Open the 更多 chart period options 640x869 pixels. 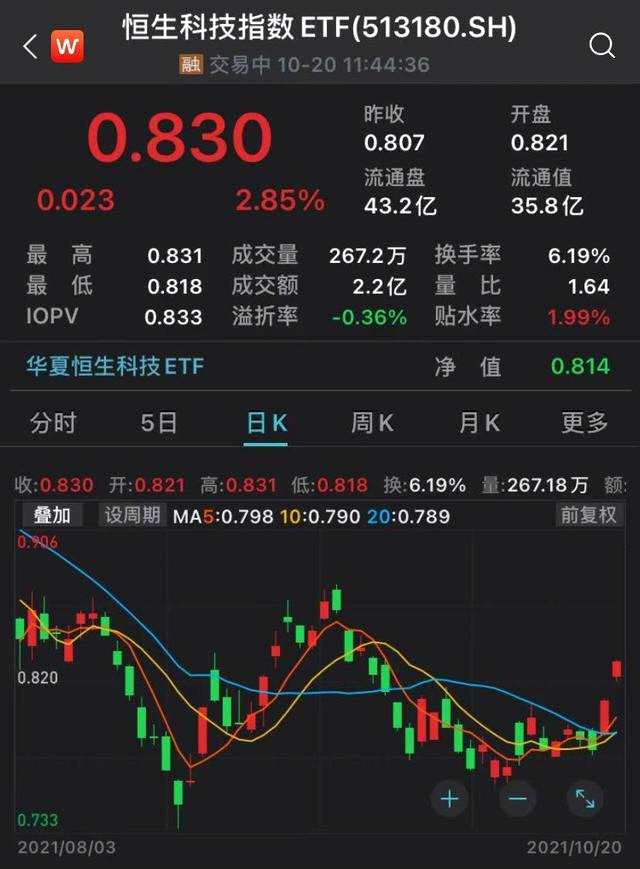(585, 423)
